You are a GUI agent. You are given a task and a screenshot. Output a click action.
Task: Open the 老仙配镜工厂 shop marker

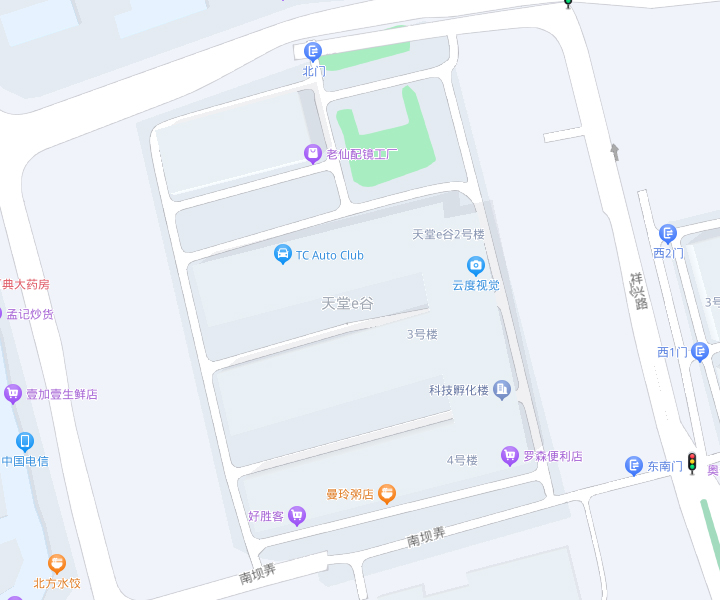(x=313, y=153)
